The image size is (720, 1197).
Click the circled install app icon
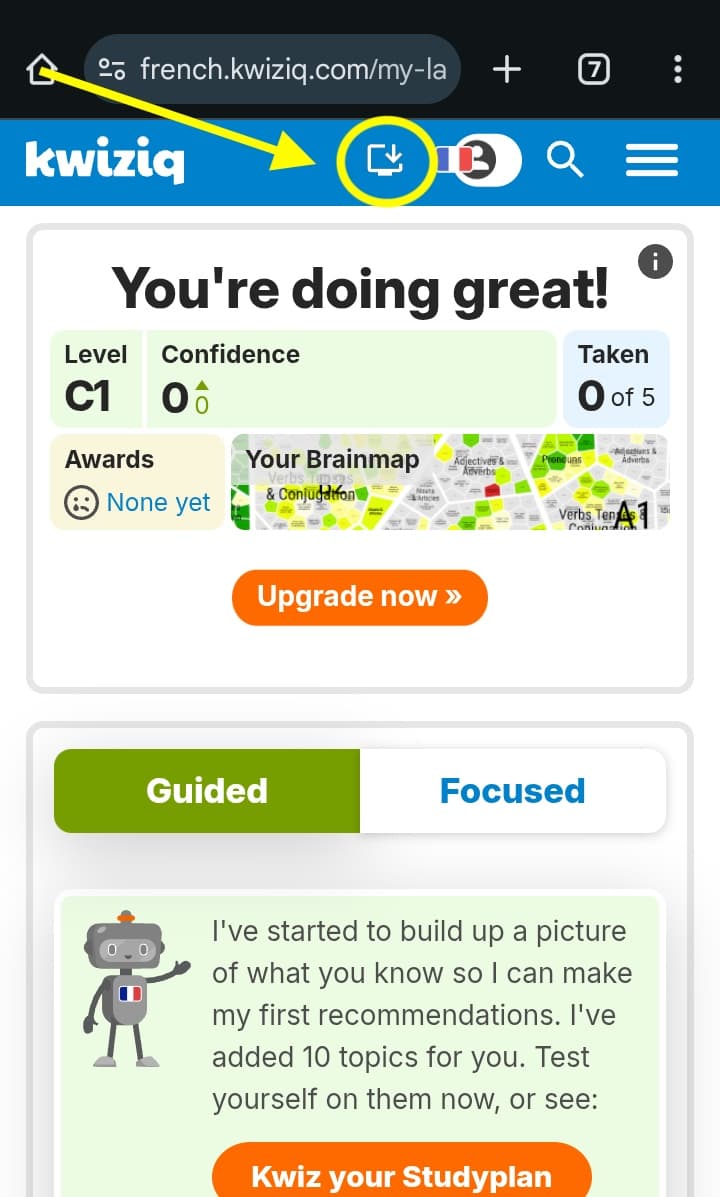tap(386, 158)
